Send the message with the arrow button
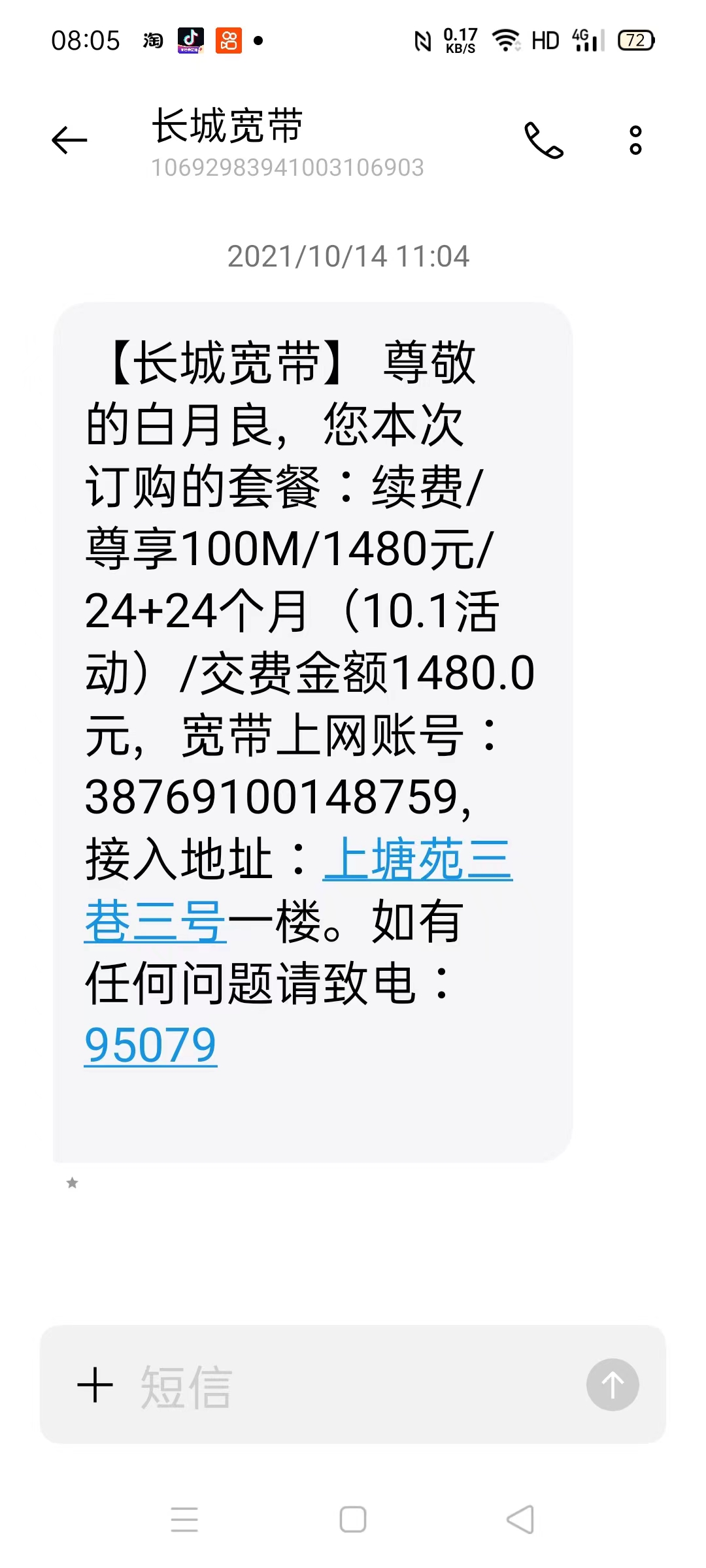 (612, 1384)
